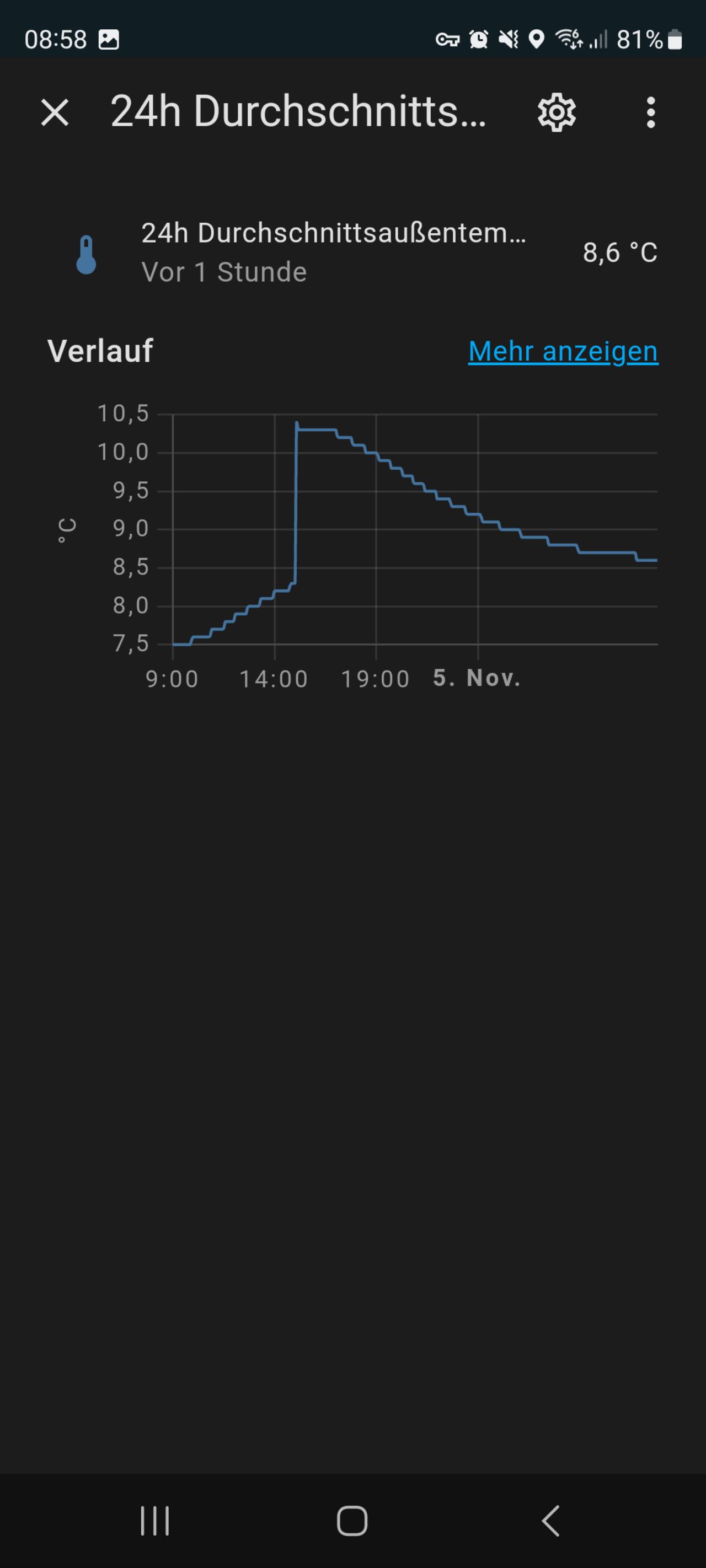
Task: Close the 24h Durchschnitts dialog
Action: [55, 112]
